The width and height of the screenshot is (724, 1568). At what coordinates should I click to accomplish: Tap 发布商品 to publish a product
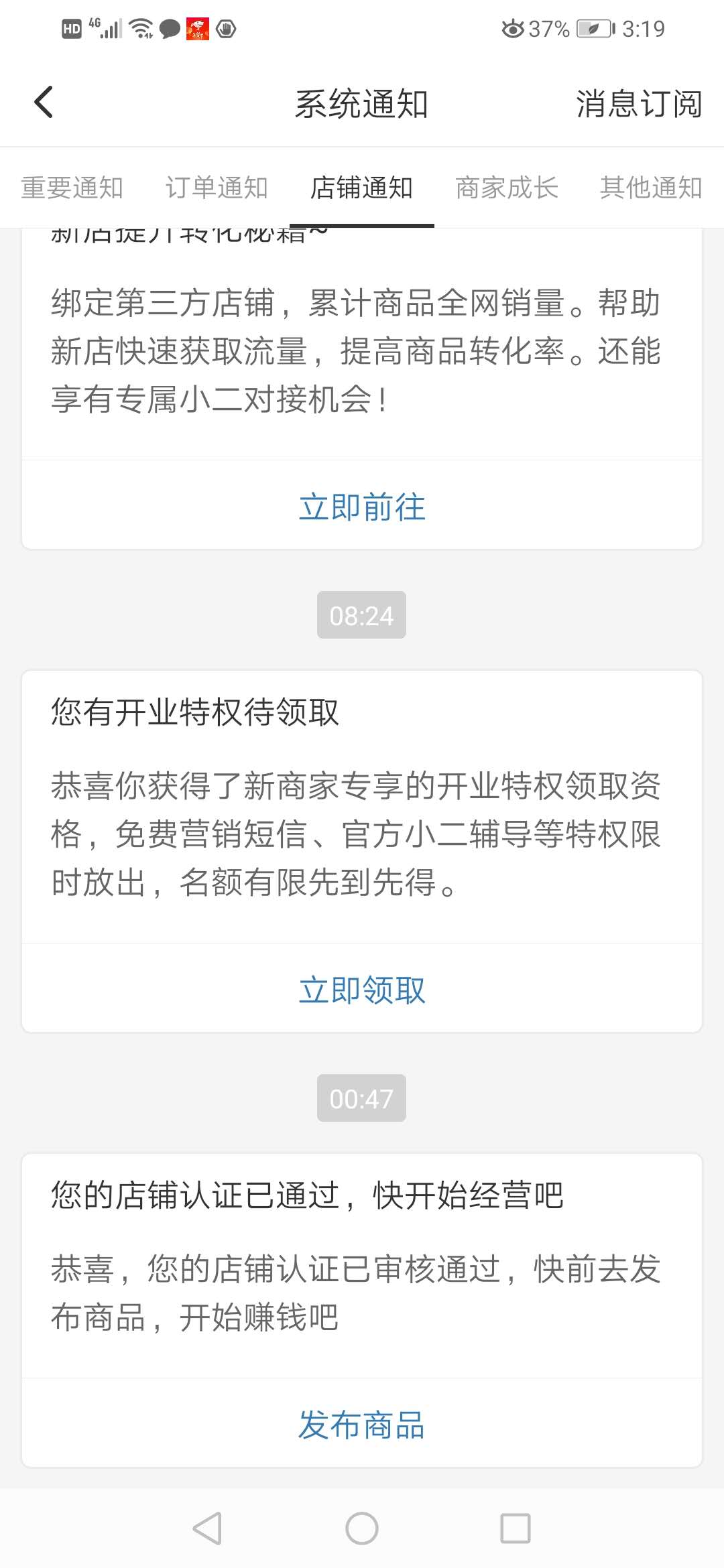362,1424
